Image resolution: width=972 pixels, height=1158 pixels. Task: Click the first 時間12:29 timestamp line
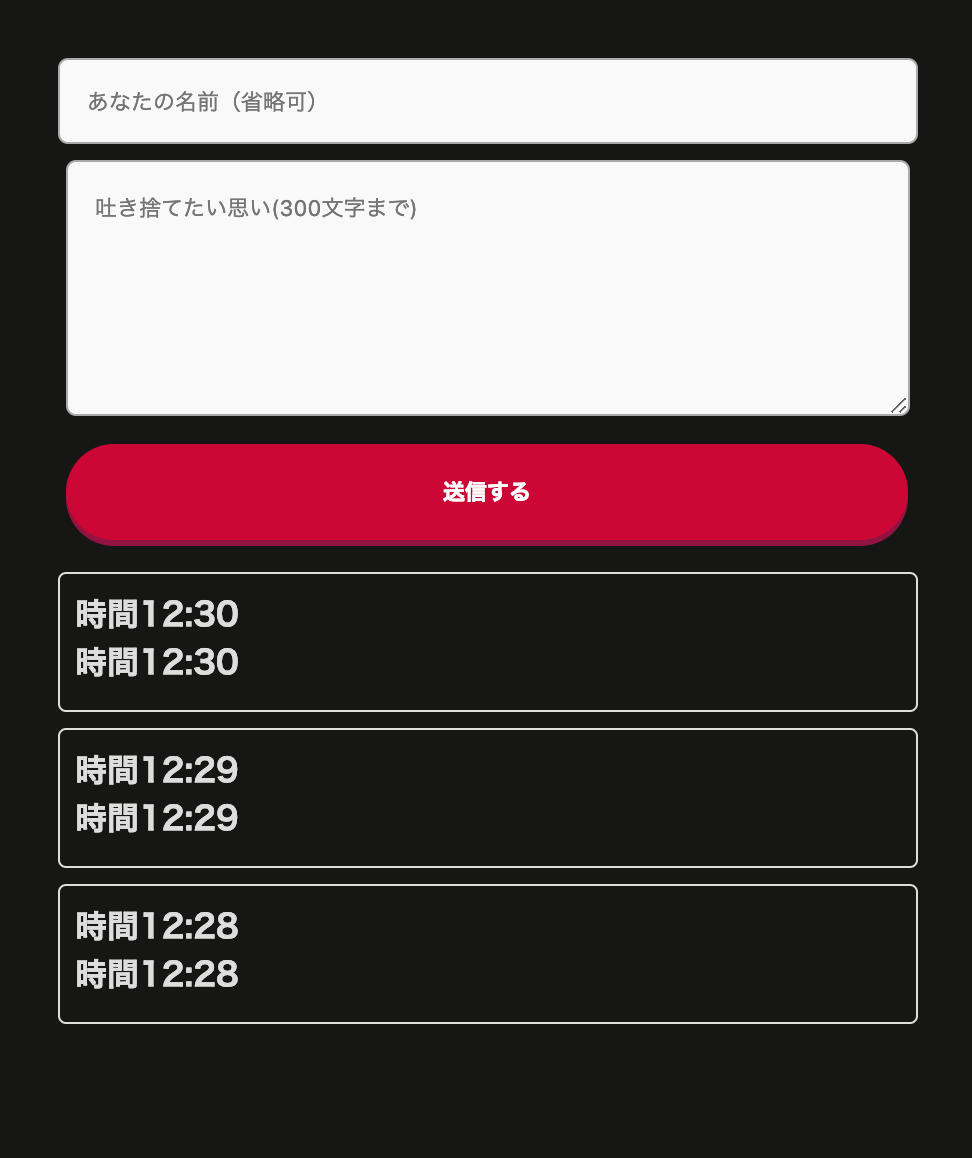point(156,770)
